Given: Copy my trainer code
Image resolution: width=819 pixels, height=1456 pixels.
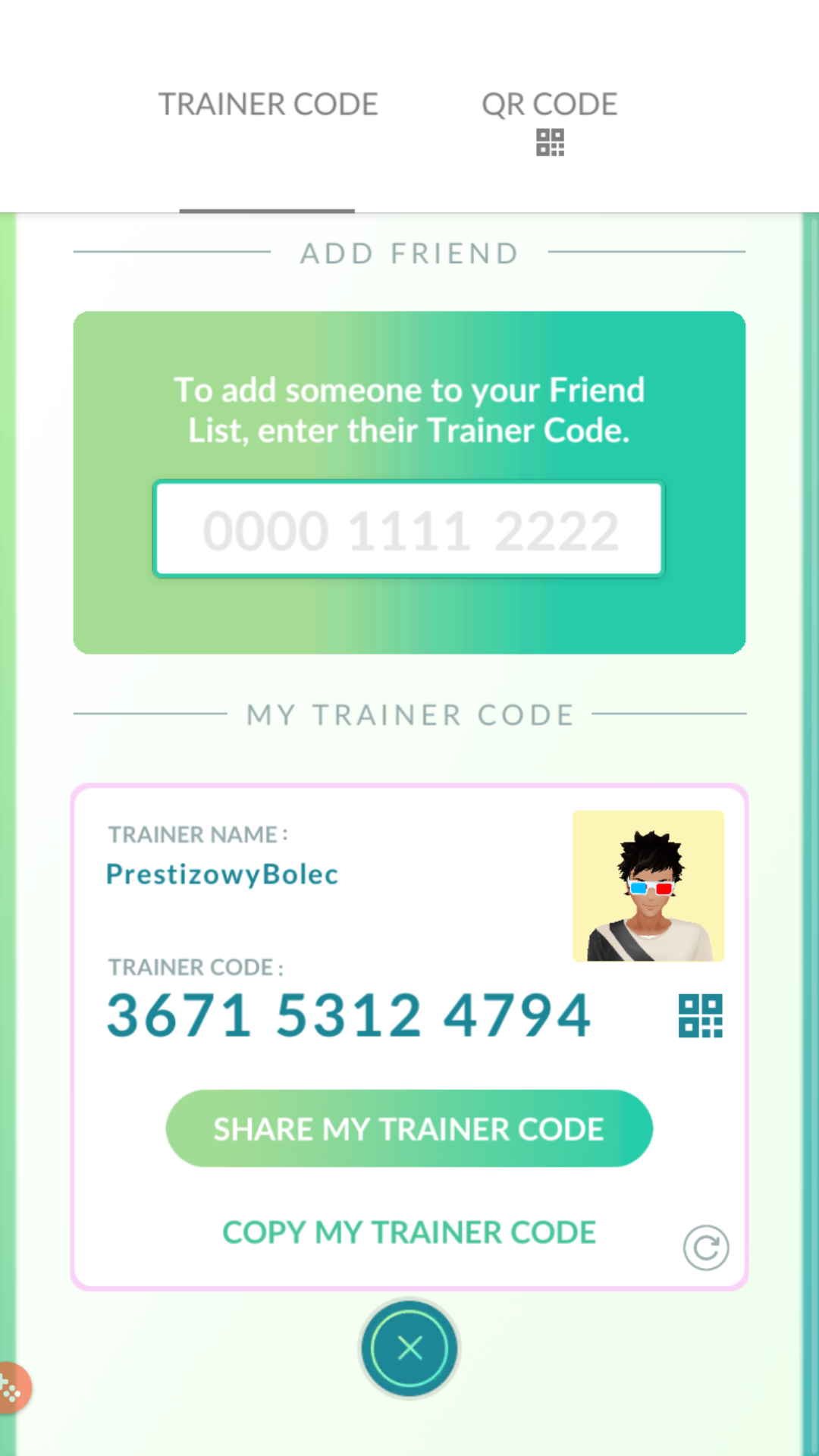Looking at the screenshot, I should click(x=409, y=1232).
